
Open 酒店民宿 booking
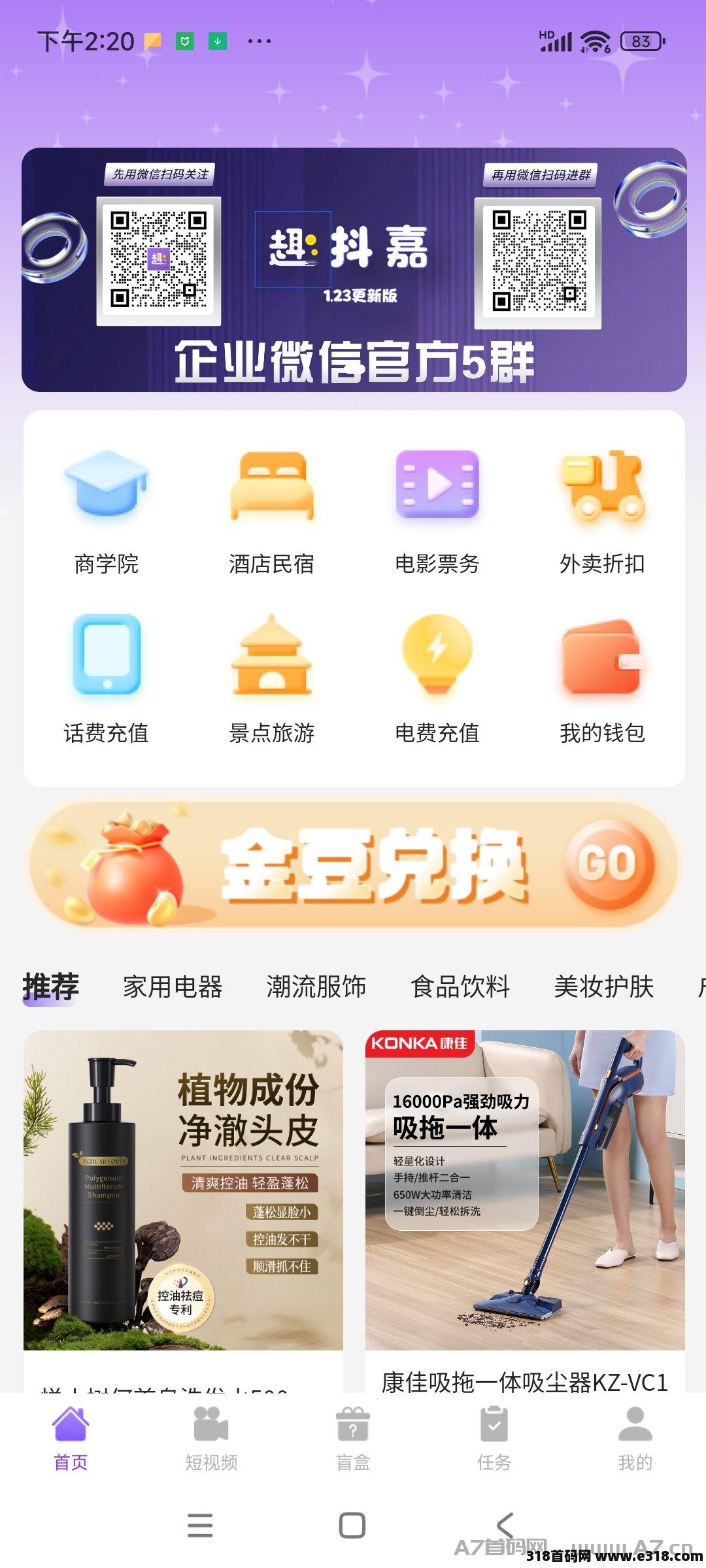pyautogui.click(x=271, y=512)
